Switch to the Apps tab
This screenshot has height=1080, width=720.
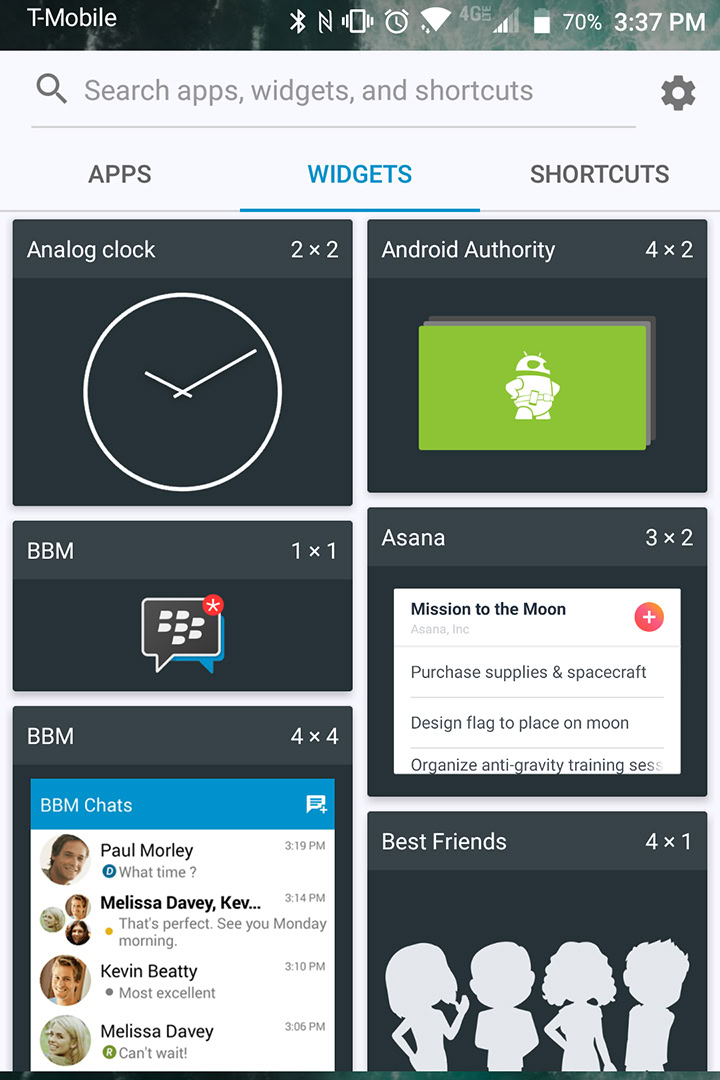tap(120, 174)
